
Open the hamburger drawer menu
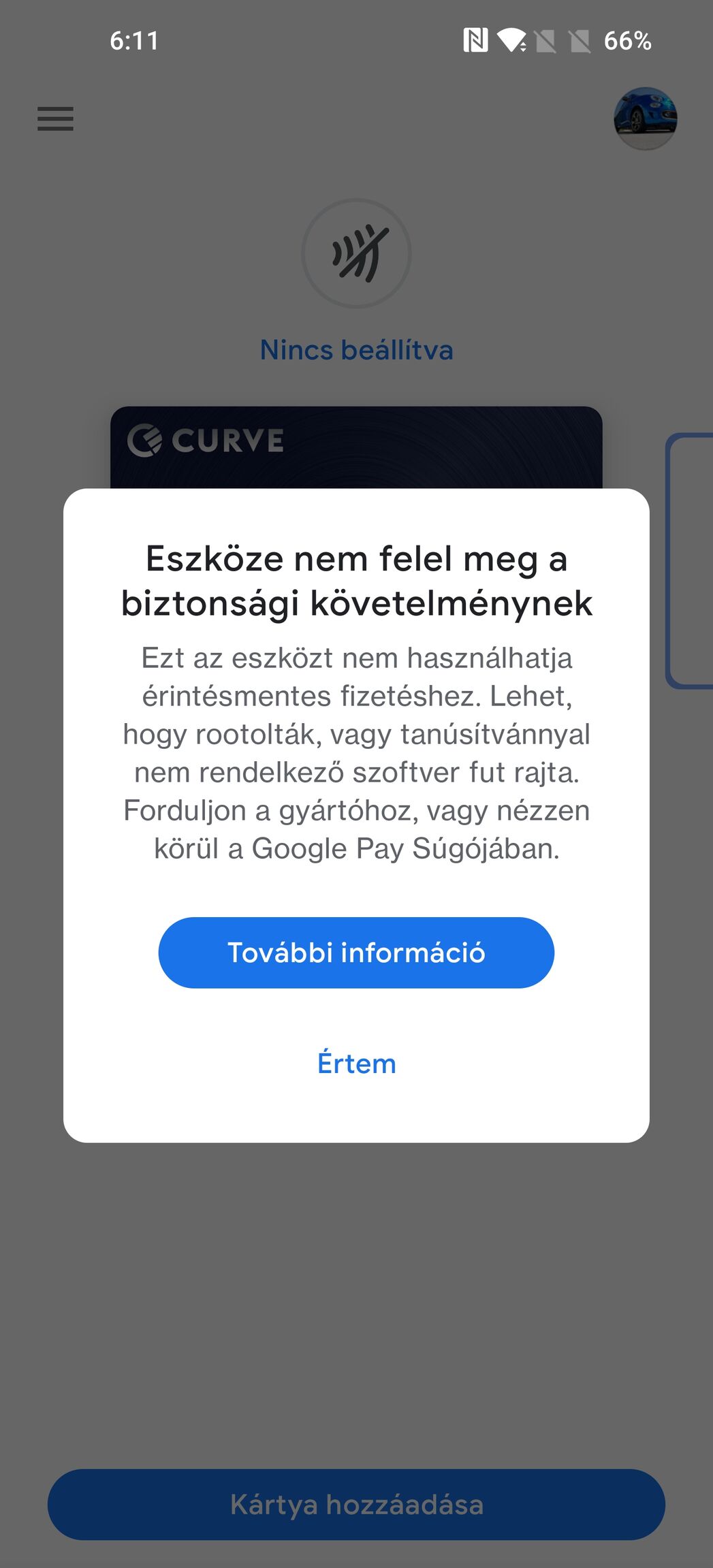click(x=55, y=118)
